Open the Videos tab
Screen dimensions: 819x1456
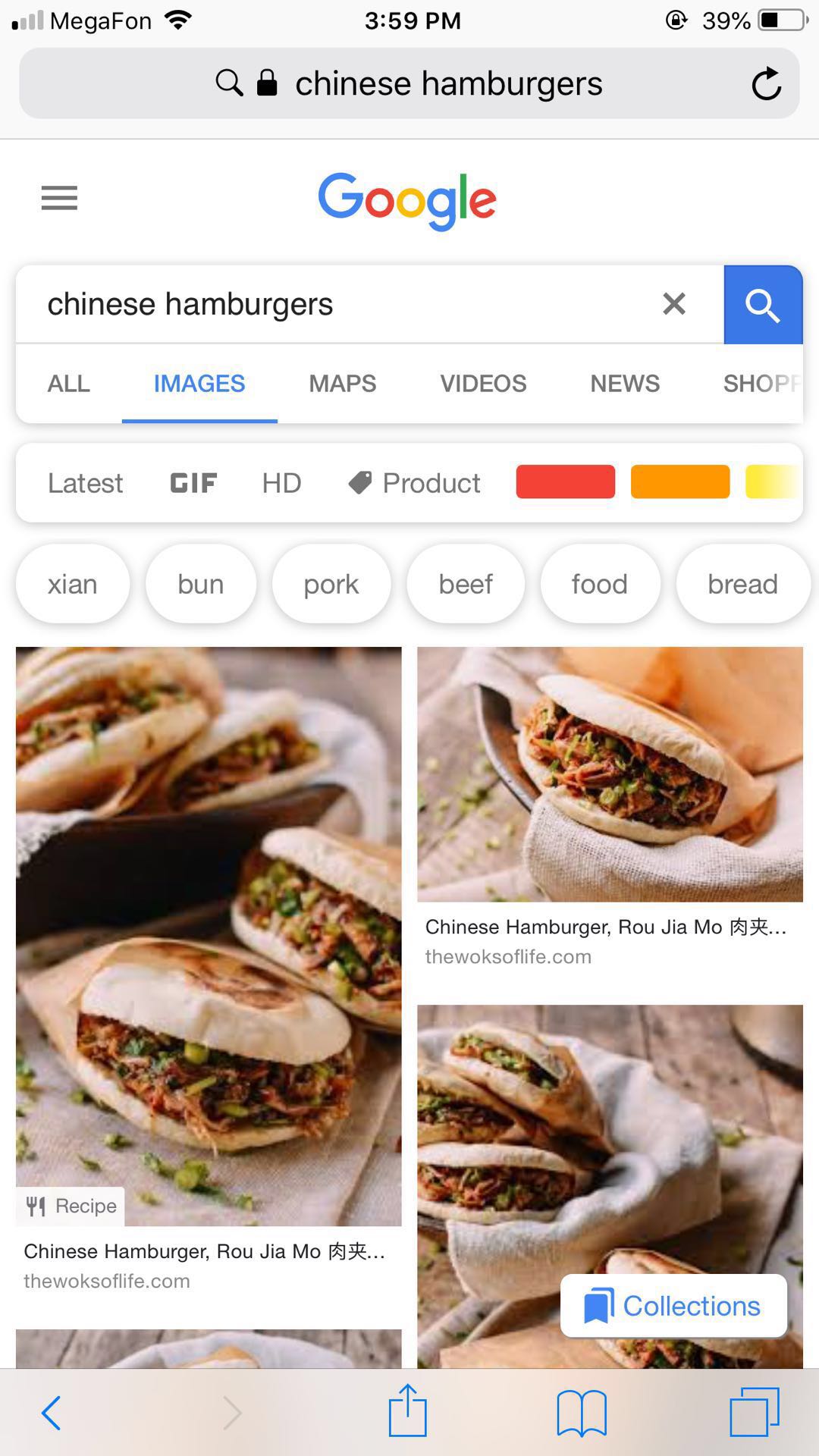(483, 384)
